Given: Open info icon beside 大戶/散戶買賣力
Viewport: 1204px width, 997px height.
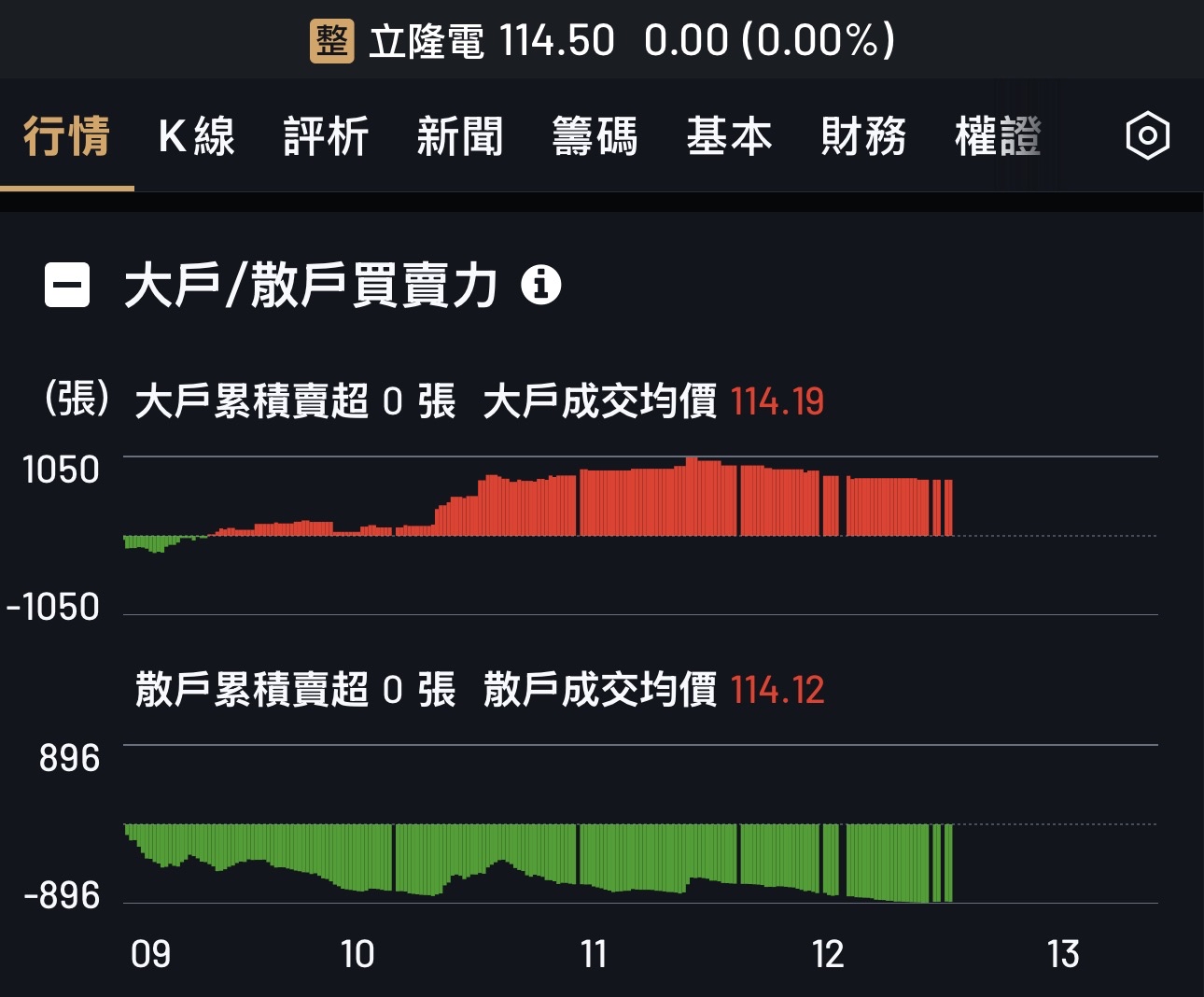Looking at the screenshot, I should [x=541, y=285].
